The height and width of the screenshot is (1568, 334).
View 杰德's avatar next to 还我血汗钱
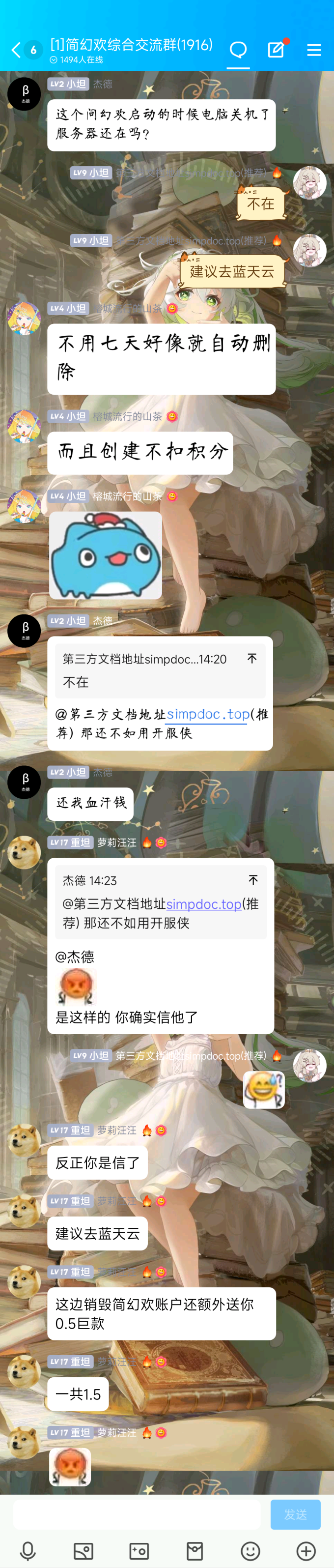[25, 782]
